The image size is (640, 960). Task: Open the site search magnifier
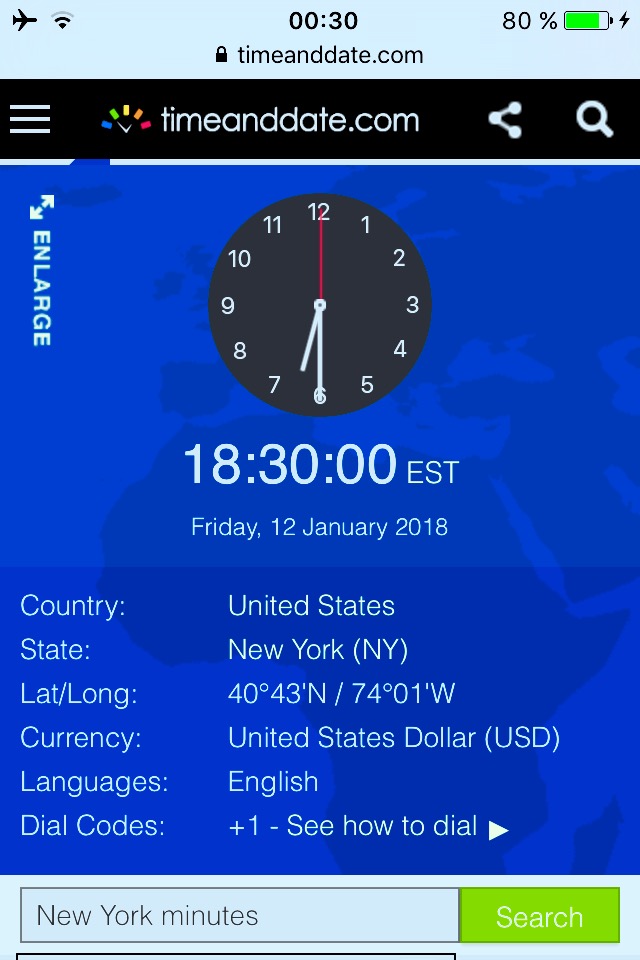594,120
